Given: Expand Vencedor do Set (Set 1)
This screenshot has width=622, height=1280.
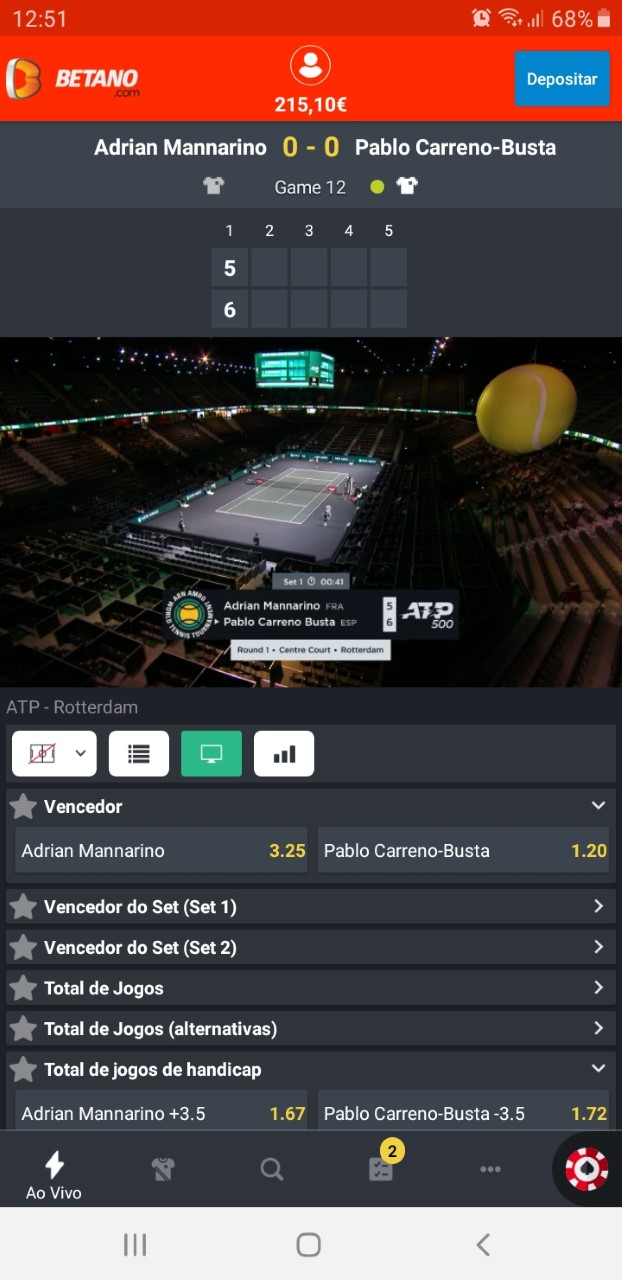Looking at the screenshot, I should [x=310, y=907].
